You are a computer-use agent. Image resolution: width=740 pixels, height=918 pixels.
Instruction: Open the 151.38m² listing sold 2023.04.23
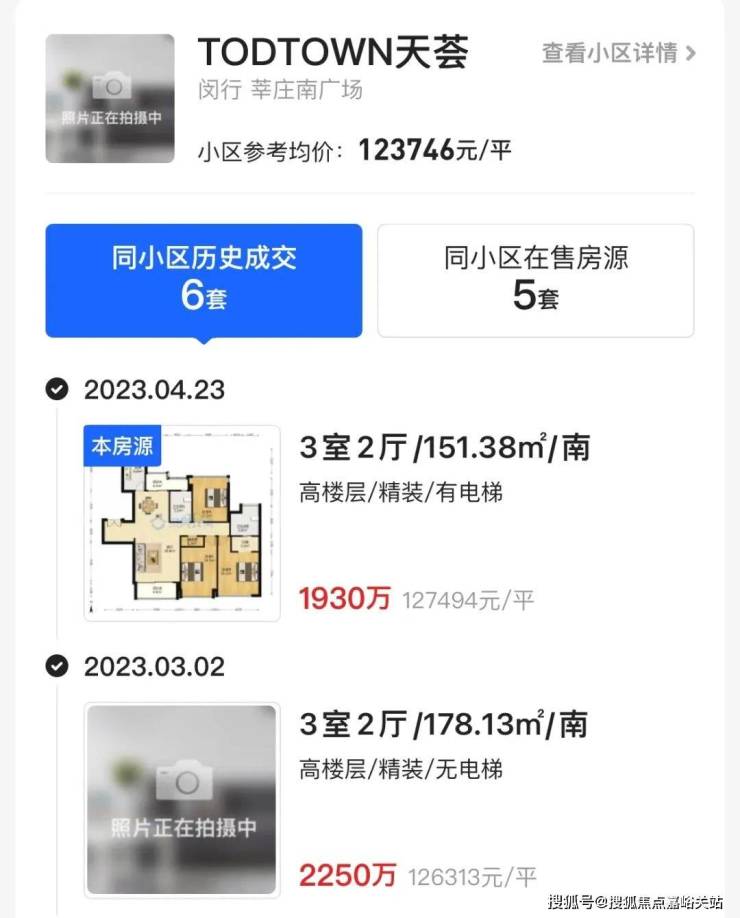tap(444, 448)
